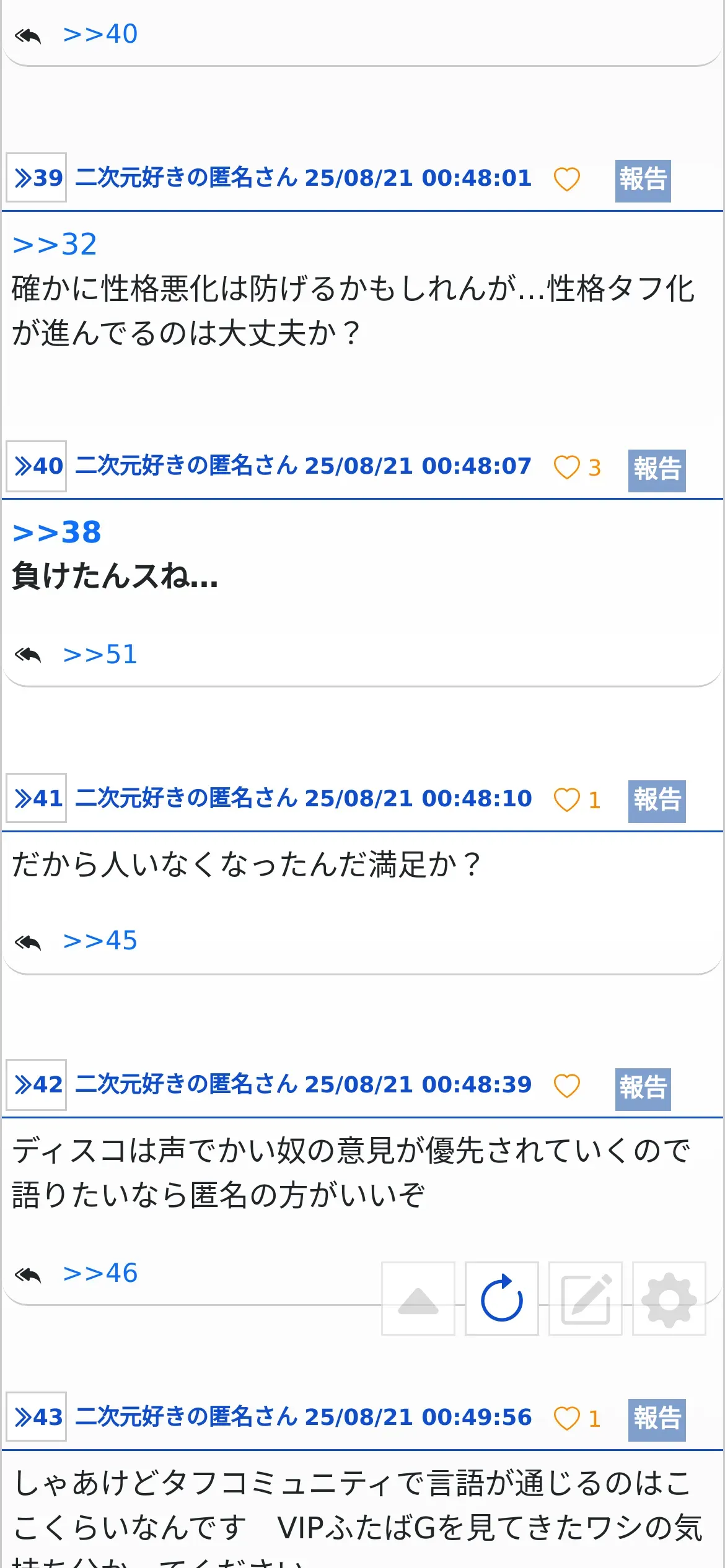Tap post number 40 button
725x1568 pixels.
point(37,466)
